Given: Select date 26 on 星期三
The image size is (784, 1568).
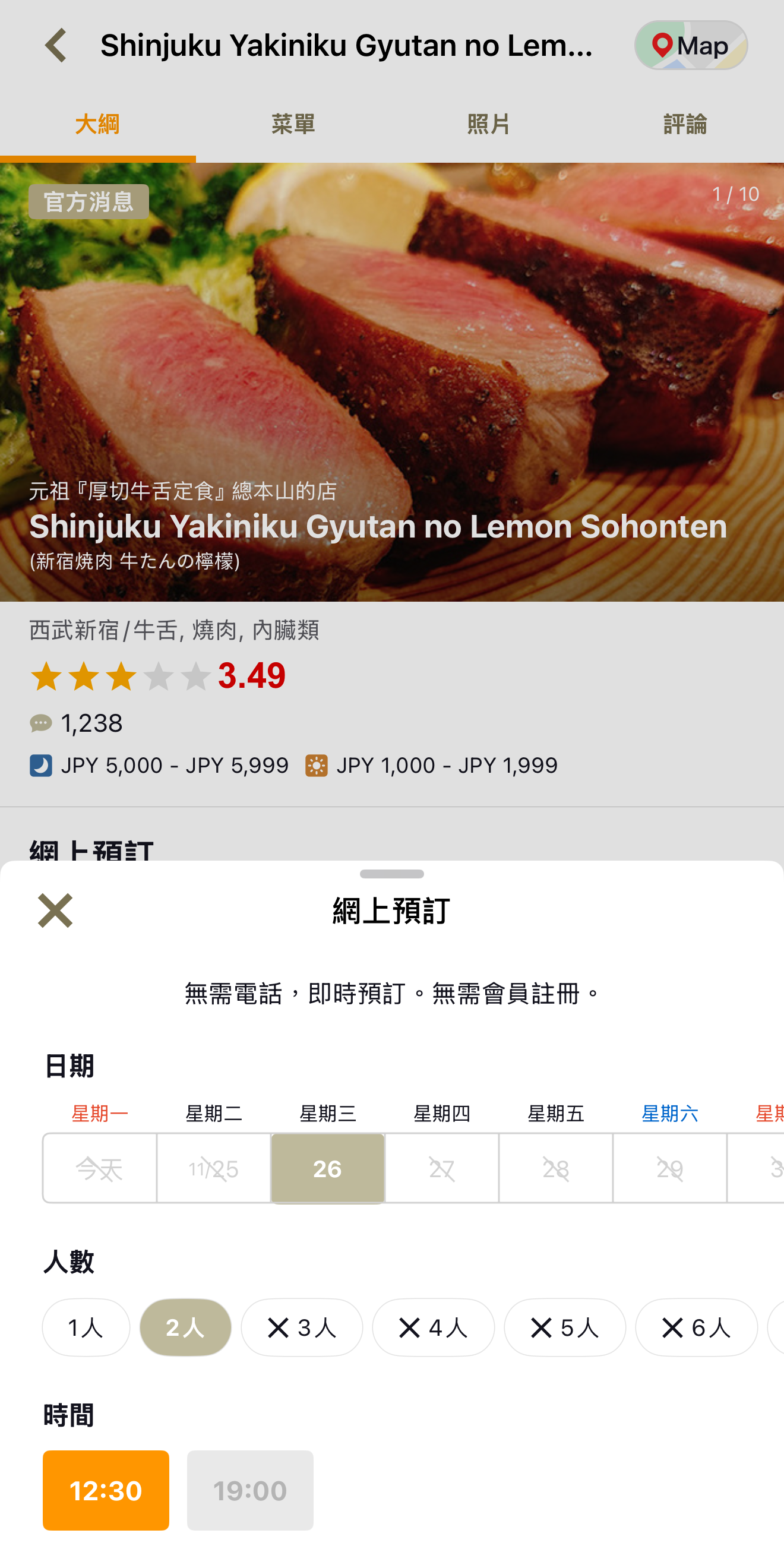Looking at the screenshot, I should pos(327,1168).
